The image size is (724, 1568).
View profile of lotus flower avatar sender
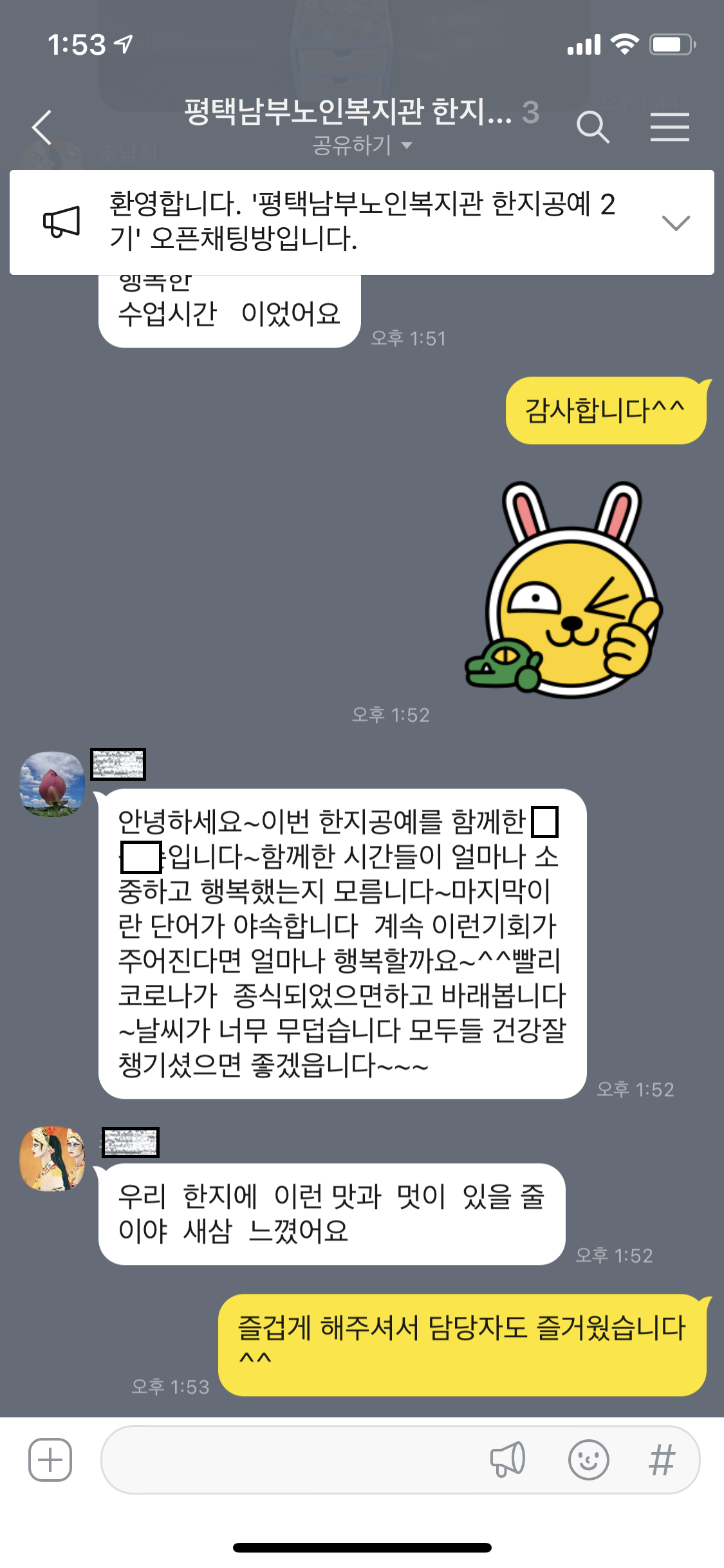(x=52, y=784)
